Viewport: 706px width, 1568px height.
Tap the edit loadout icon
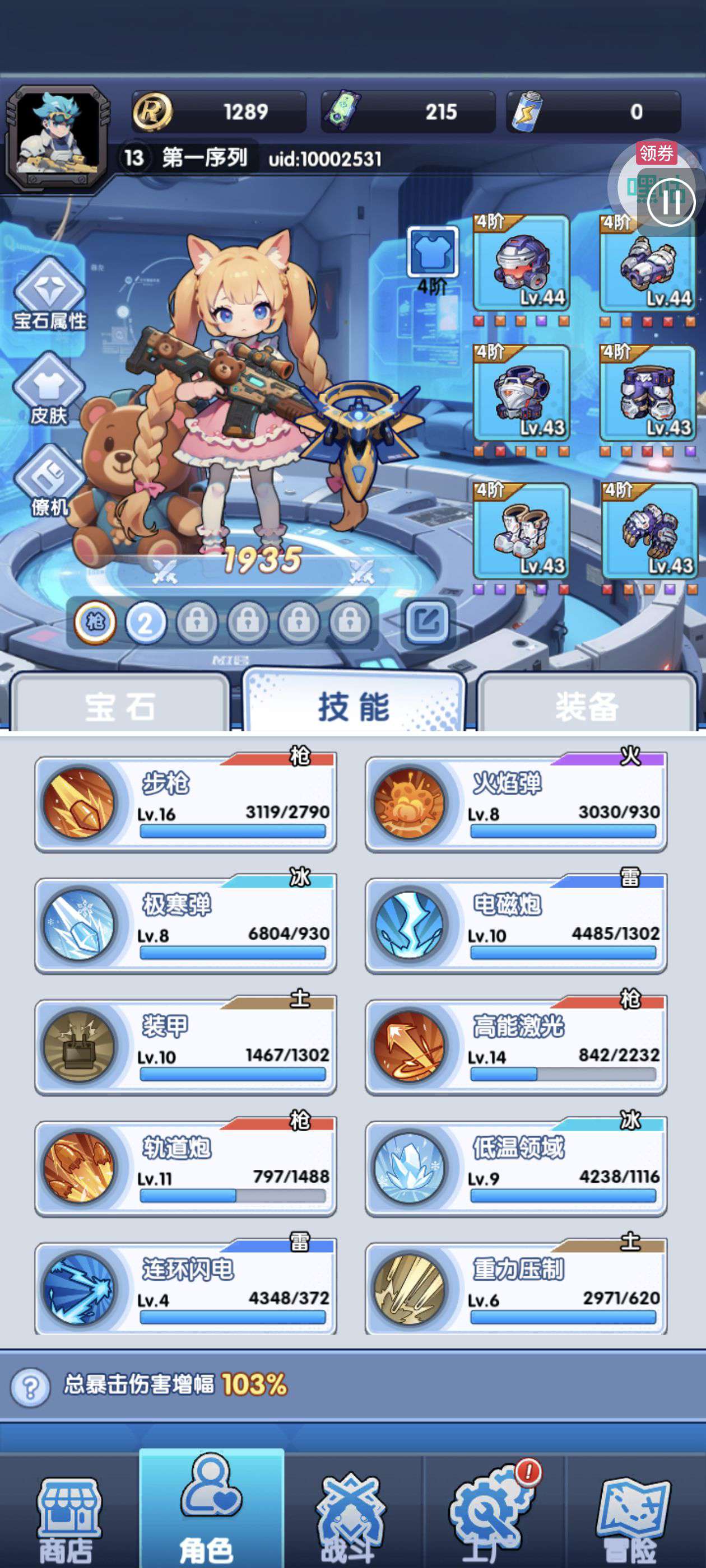tap(426, 622)
